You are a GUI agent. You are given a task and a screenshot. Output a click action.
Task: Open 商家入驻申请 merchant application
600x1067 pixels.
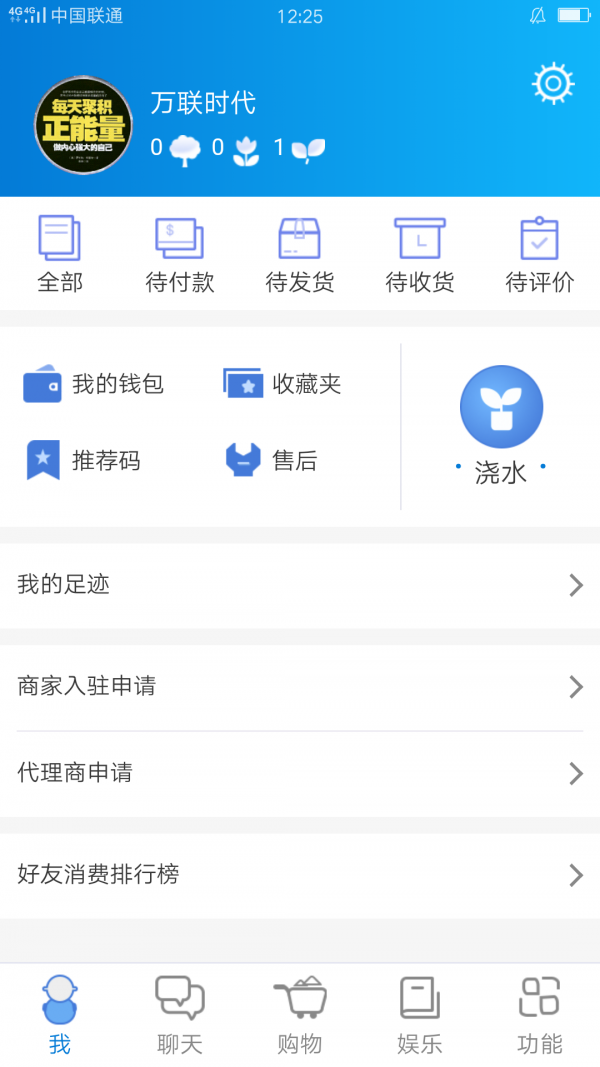point(300,687)
